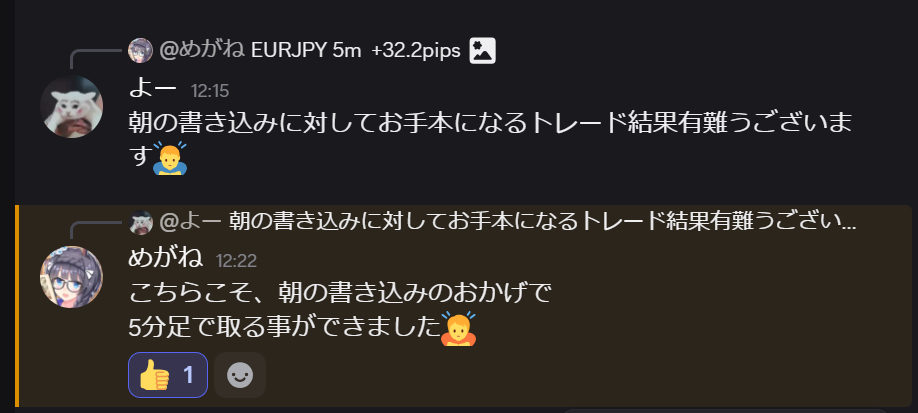Jump to よー's quoted reply message

540,220
